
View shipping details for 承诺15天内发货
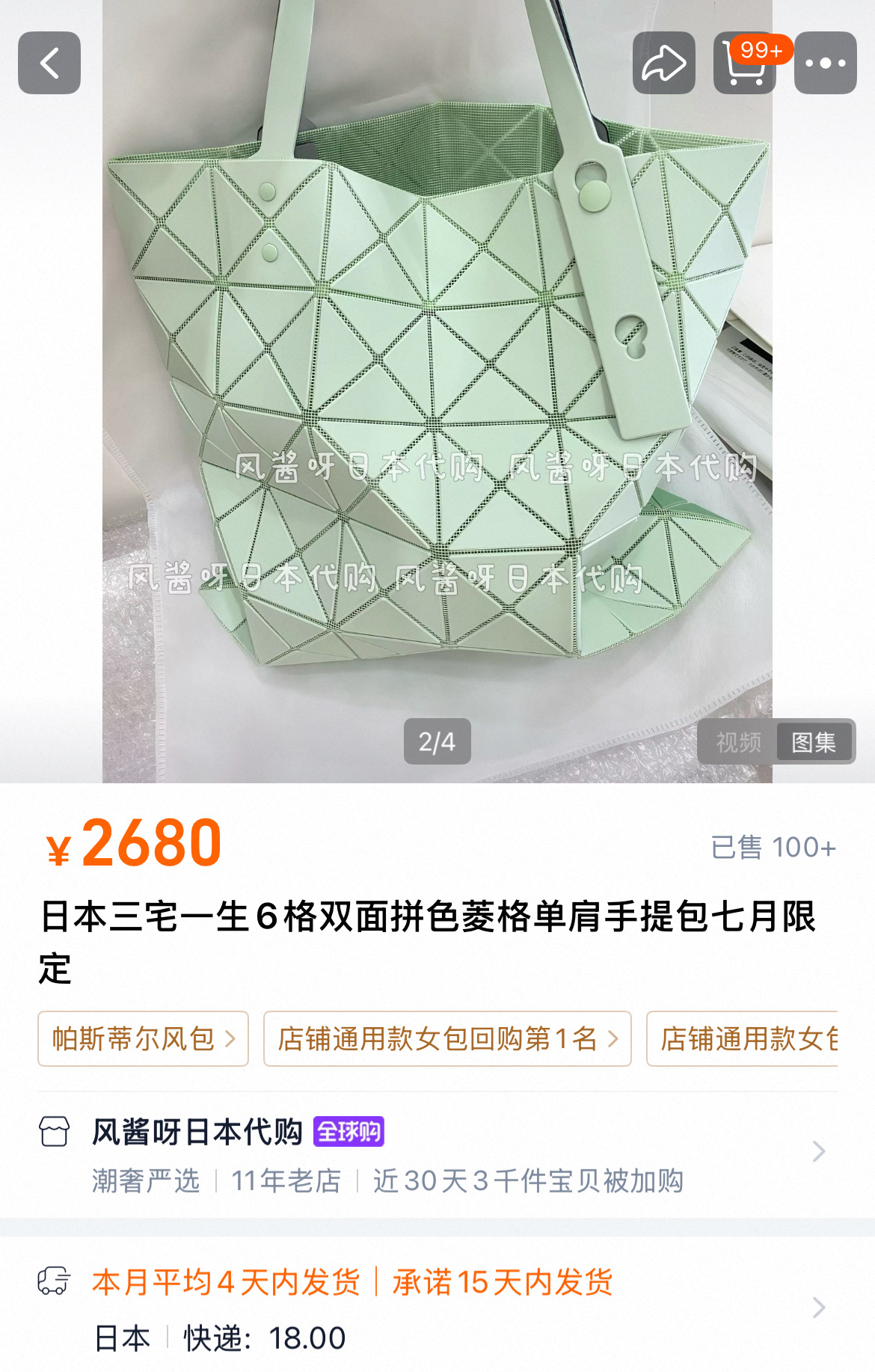(x=502, y=1282)
